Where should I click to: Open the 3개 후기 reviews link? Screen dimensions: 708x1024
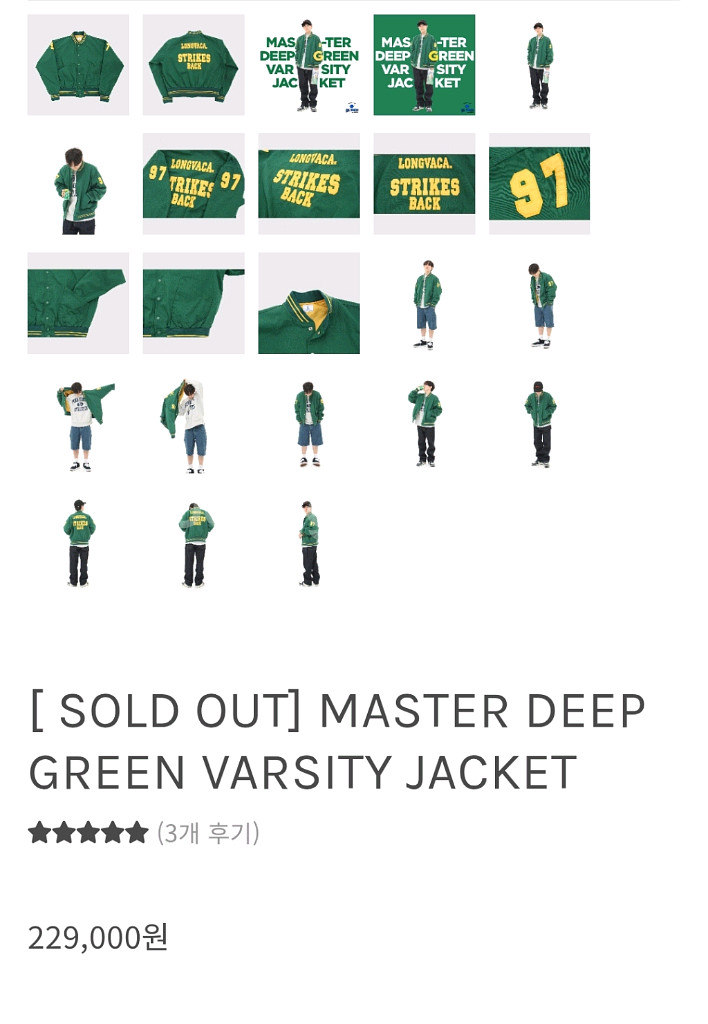coord(208,832)
